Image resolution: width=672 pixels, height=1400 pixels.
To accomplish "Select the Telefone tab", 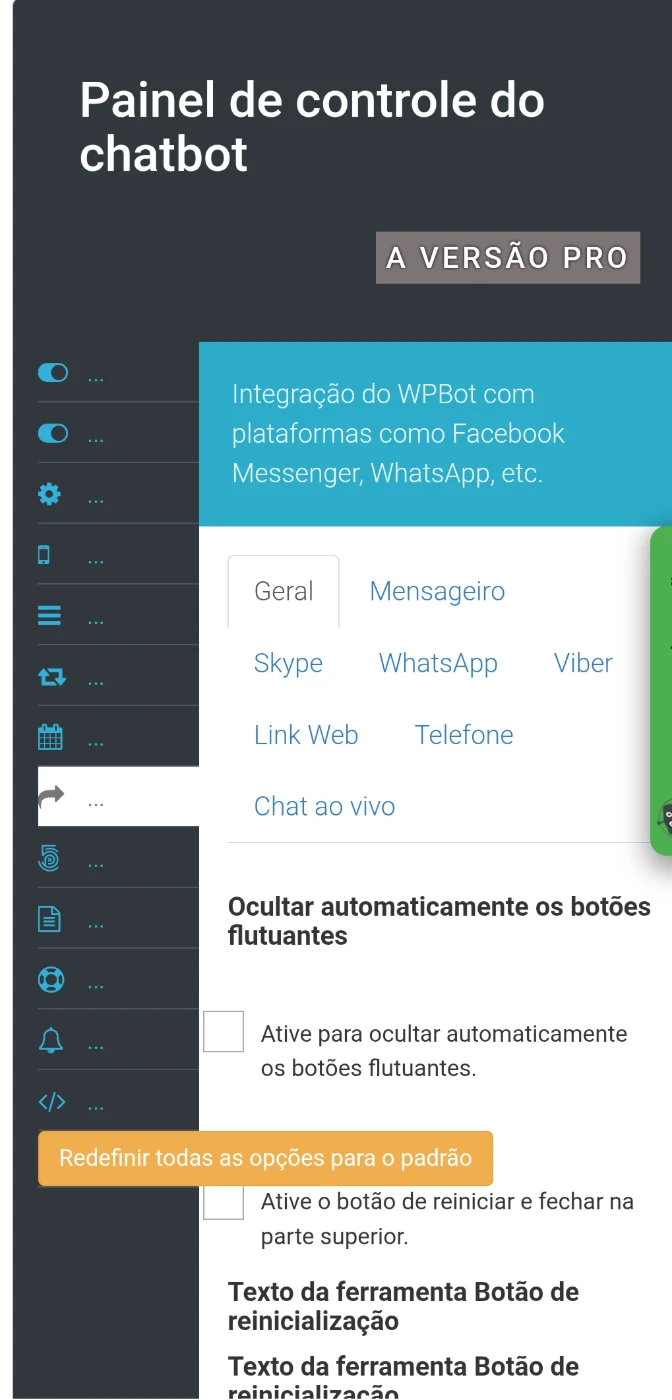I will point(464,735).
